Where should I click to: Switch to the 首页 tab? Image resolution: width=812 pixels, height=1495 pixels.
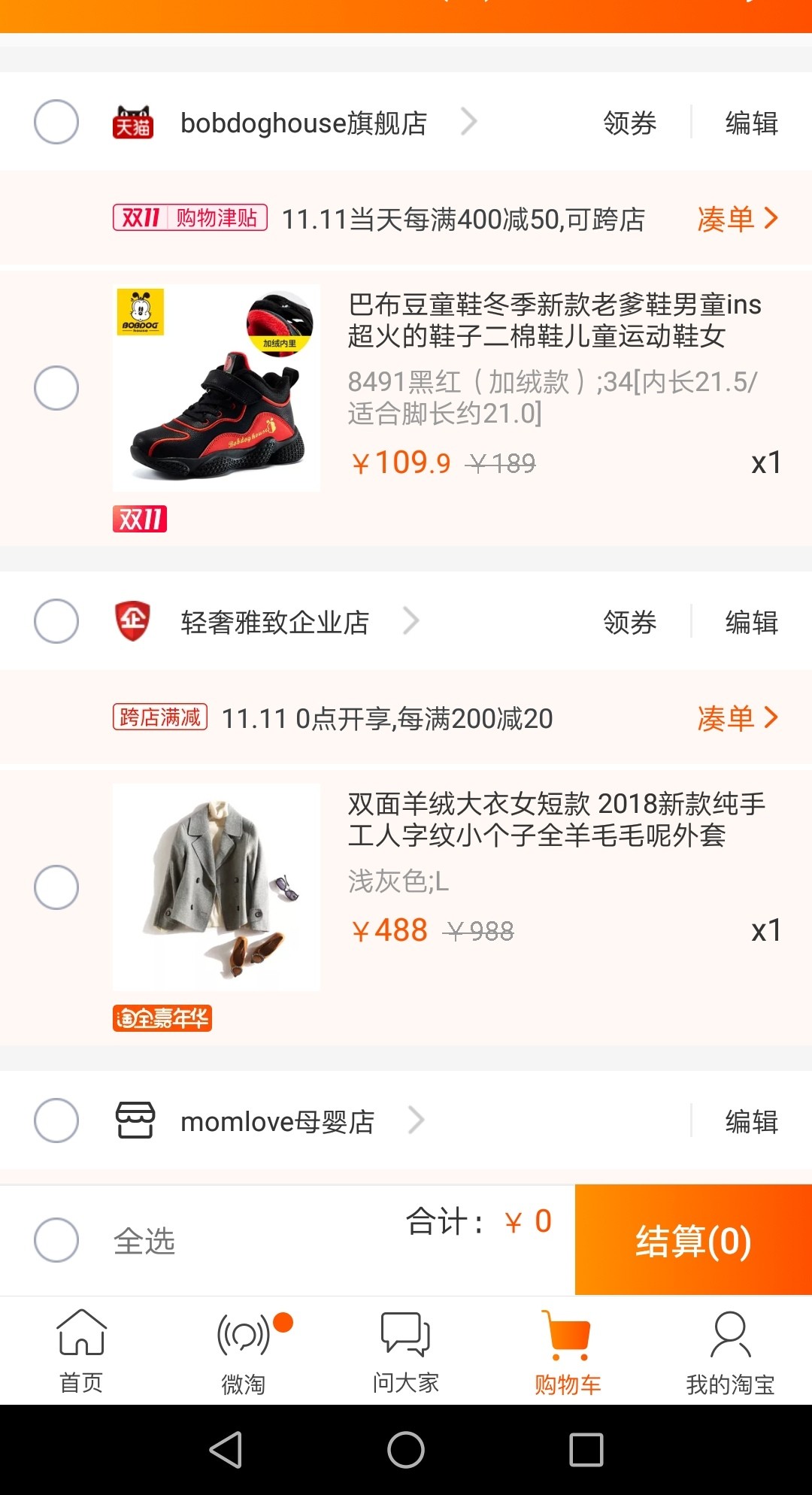(81, 1351)
